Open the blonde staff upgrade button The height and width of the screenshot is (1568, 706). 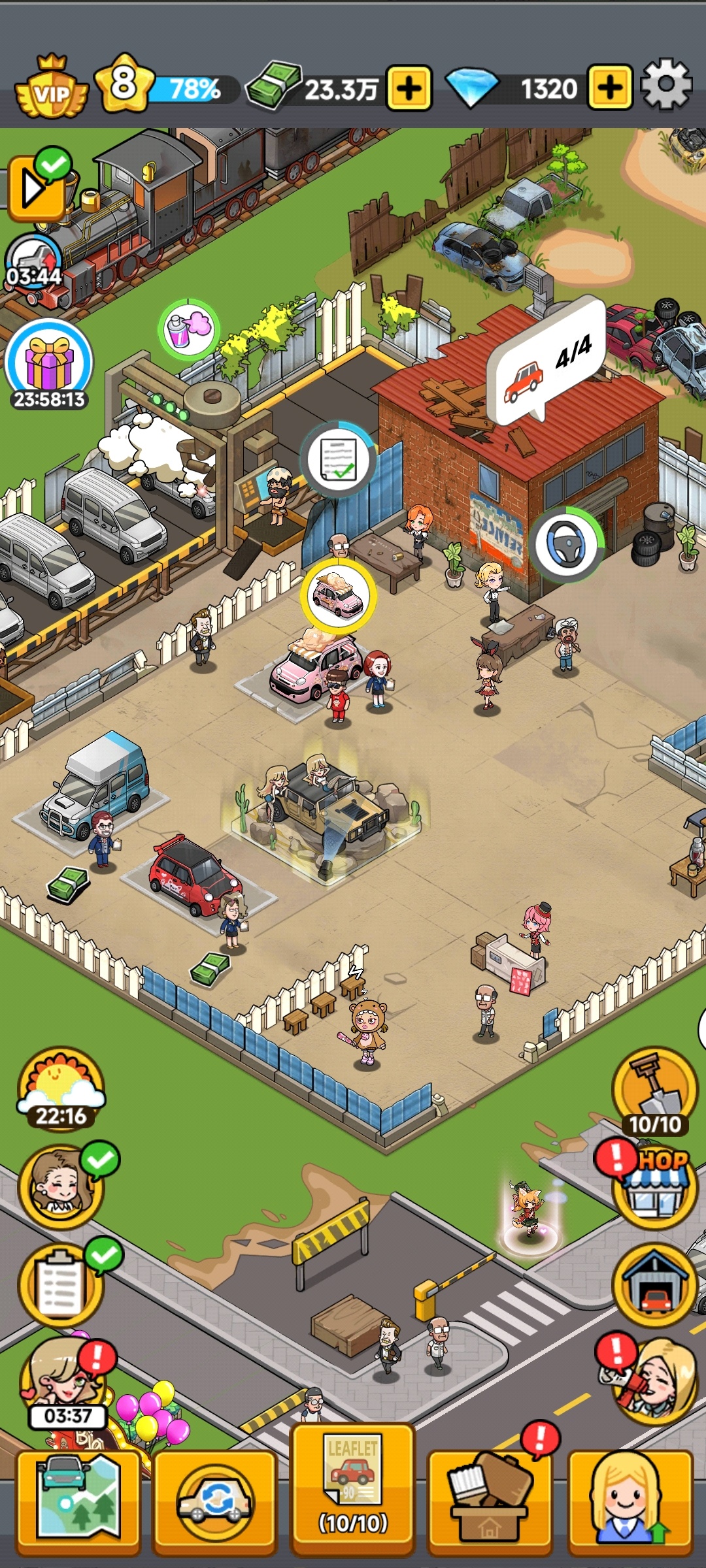tap(630, 1503)
